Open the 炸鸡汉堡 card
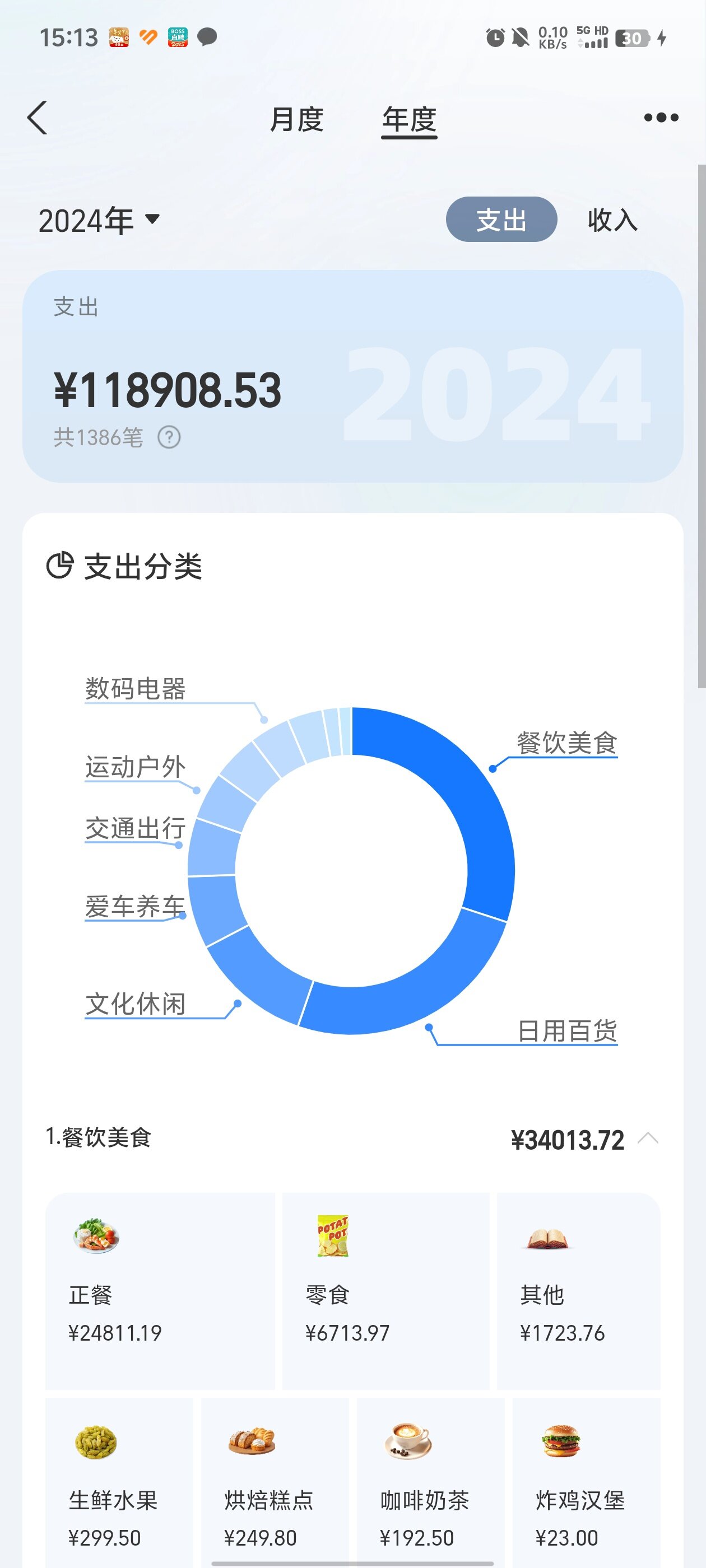This screenshot has width=706, height=1568. pyautogui.click(x=587, y=1482)
